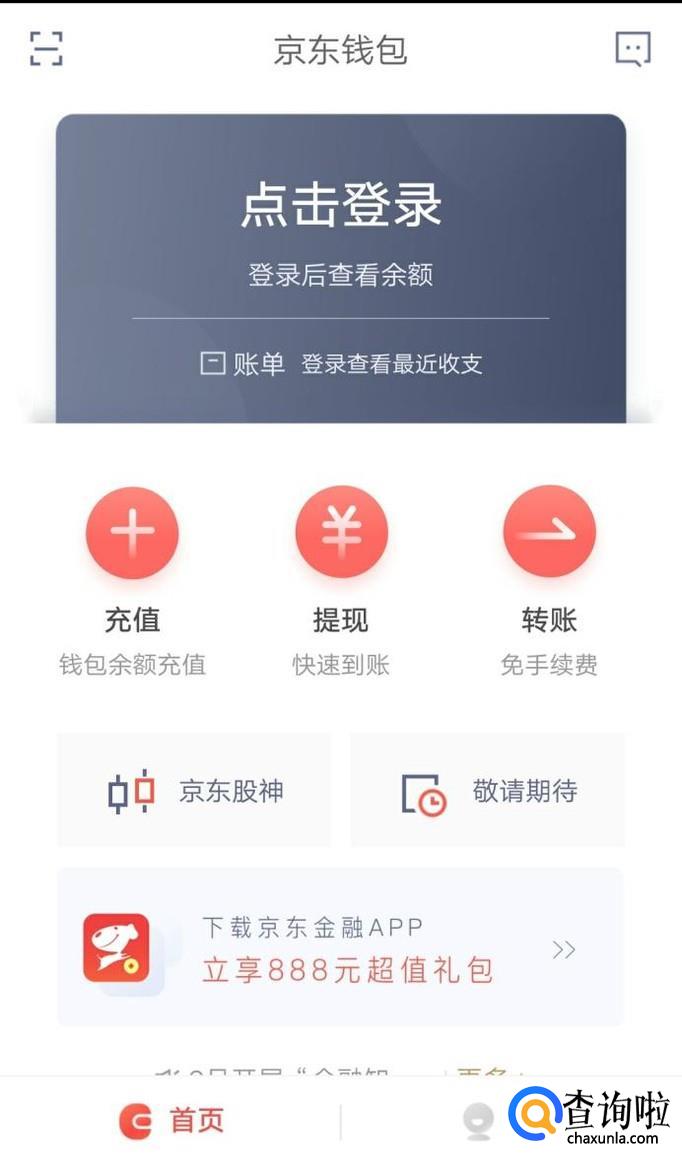Tap the 敬请期待 tile

(x=488, y=791)
